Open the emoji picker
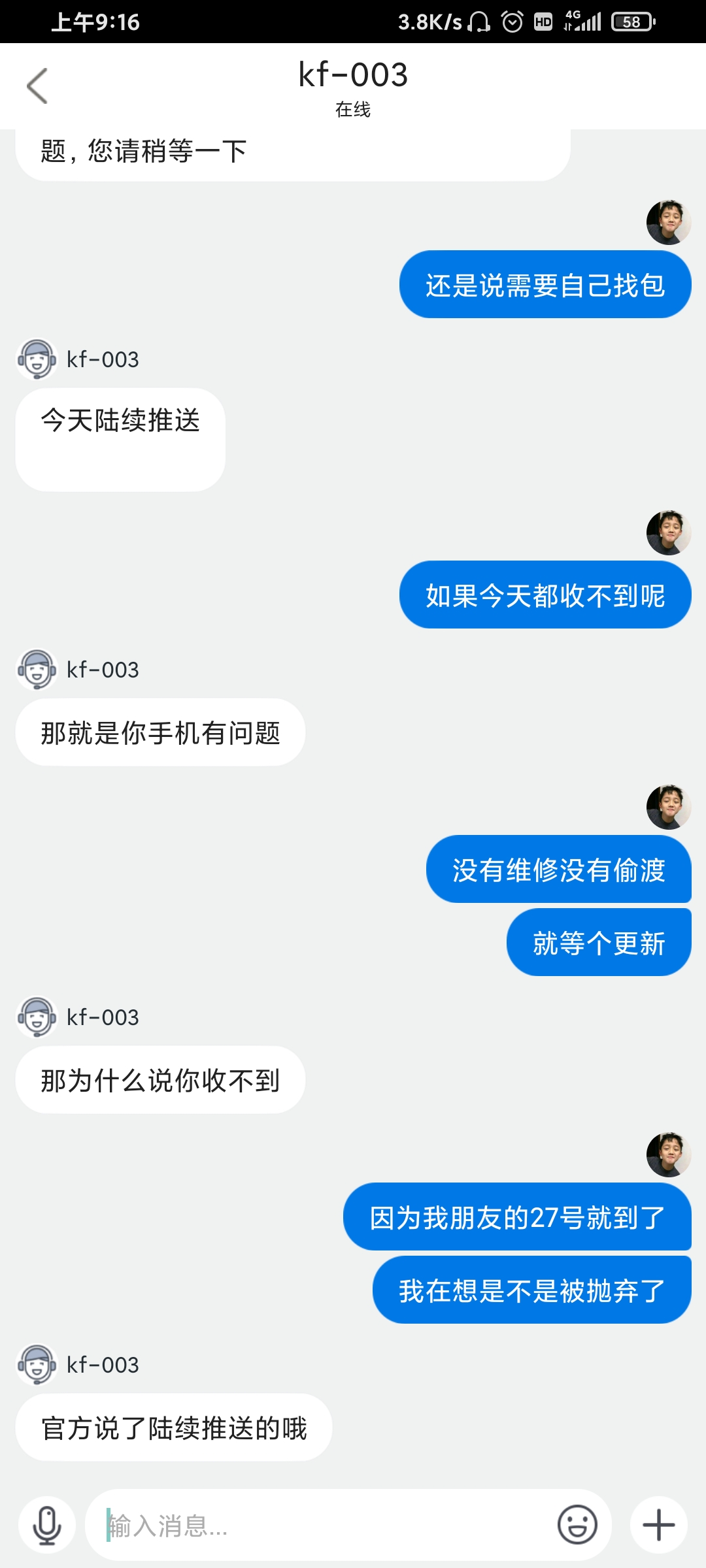 point(577,1525)
